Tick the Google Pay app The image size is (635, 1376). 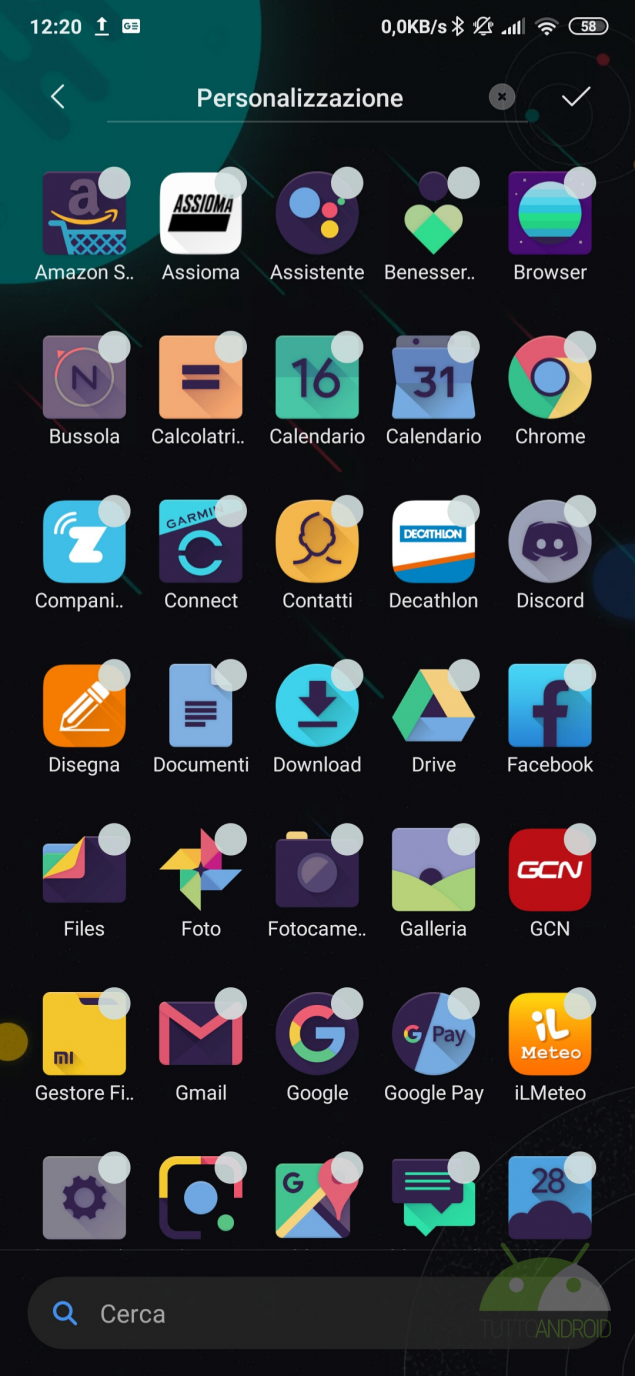coord(434,1033)
